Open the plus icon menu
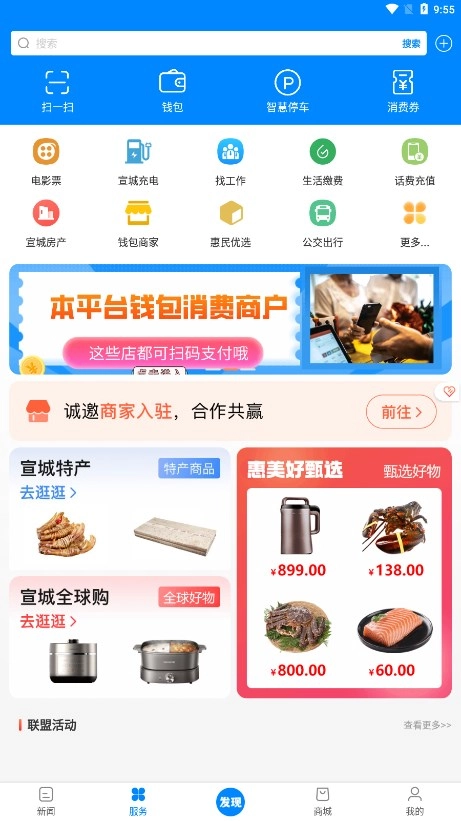 [444, 43]
